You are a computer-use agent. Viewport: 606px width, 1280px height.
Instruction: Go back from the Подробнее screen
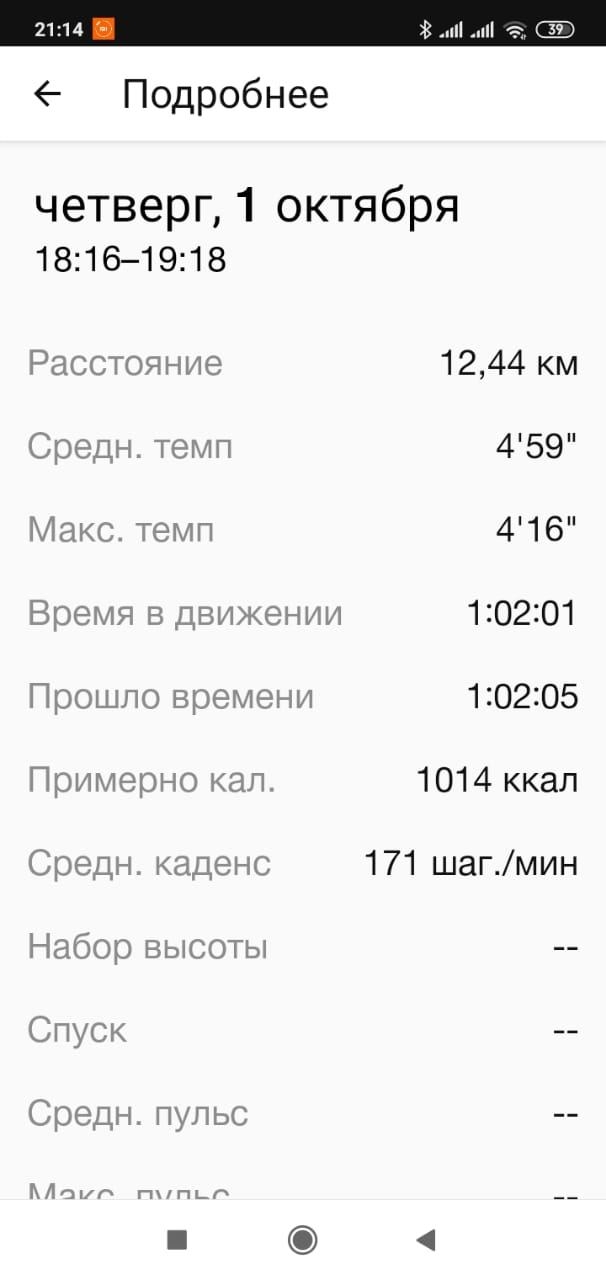[x=47, y=94]
